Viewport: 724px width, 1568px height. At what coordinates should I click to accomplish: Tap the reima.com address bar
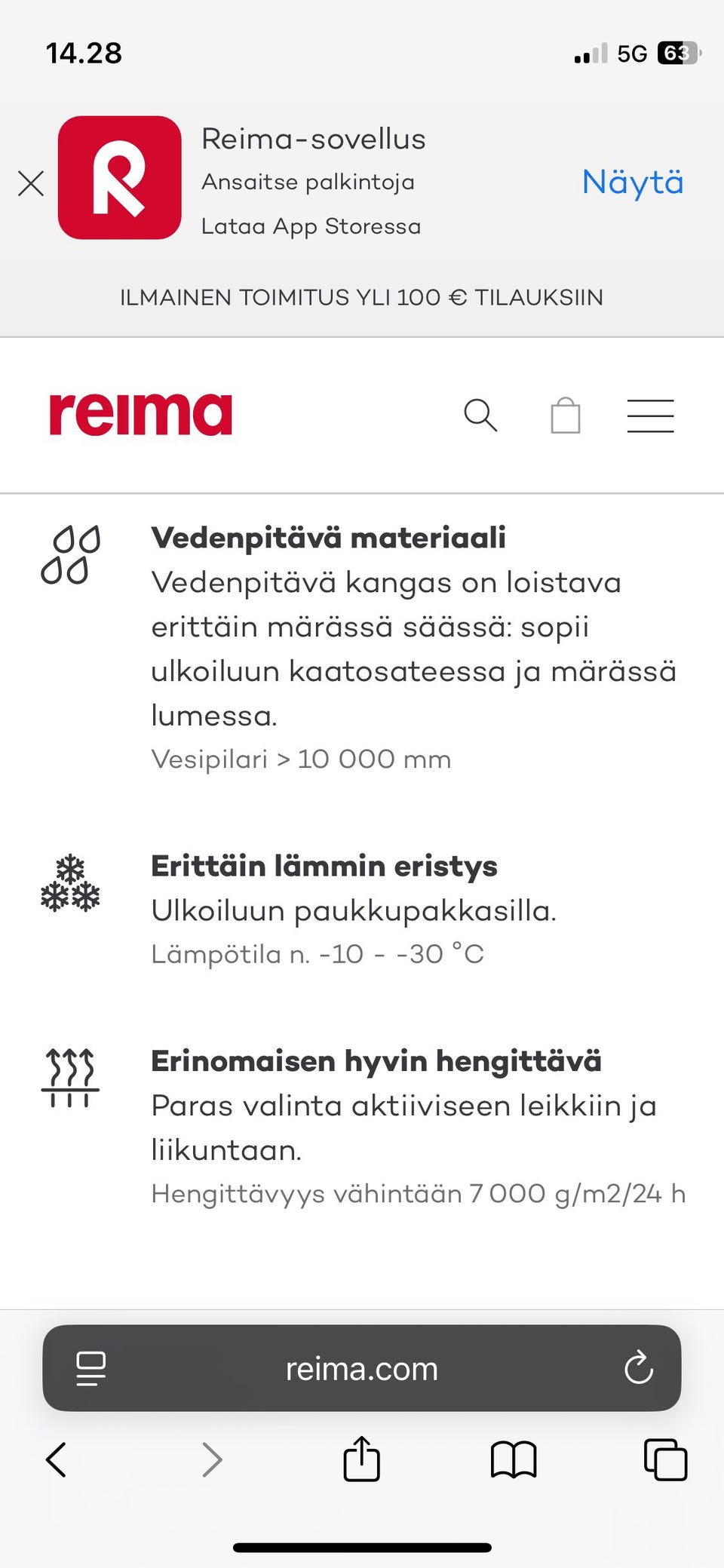coord(361,1369)
